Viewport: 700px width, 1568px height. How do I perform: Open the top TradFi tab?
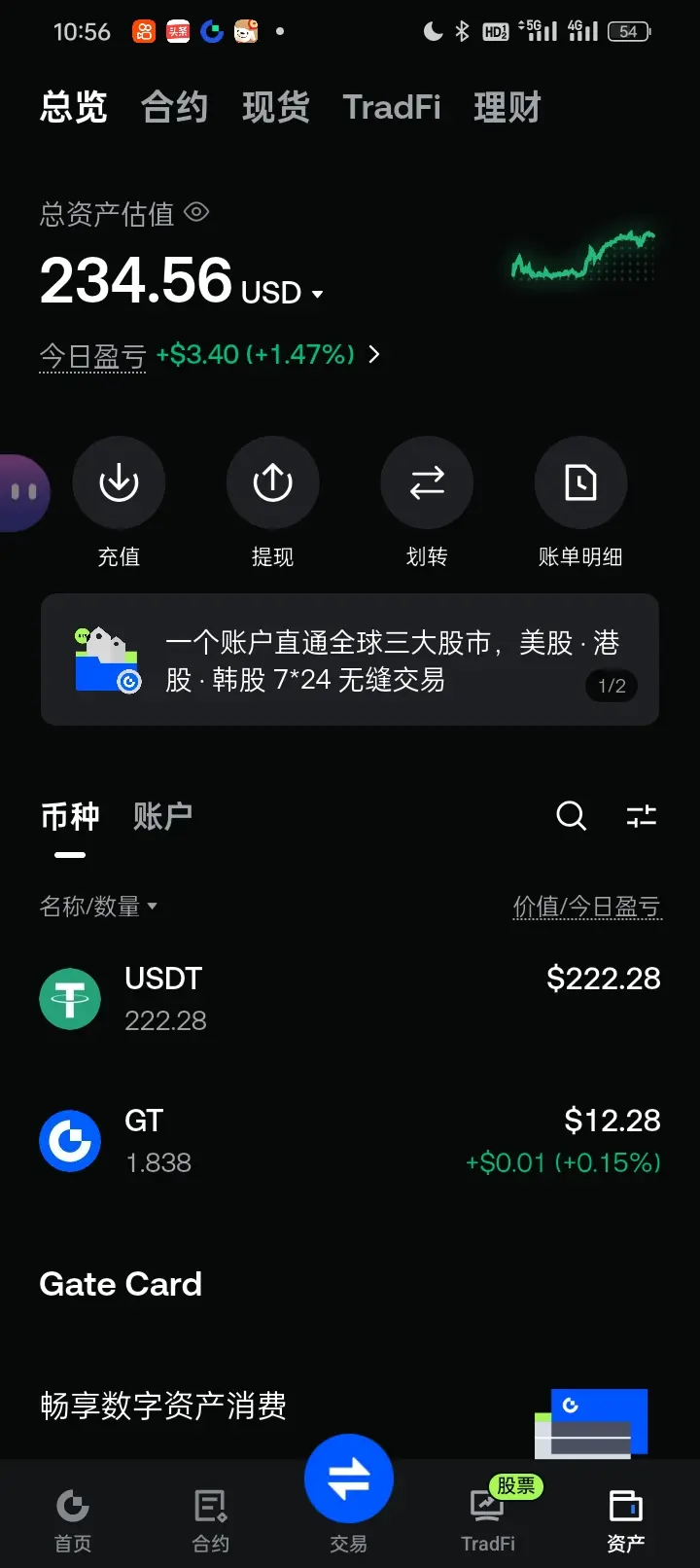[x=392, y=107]
